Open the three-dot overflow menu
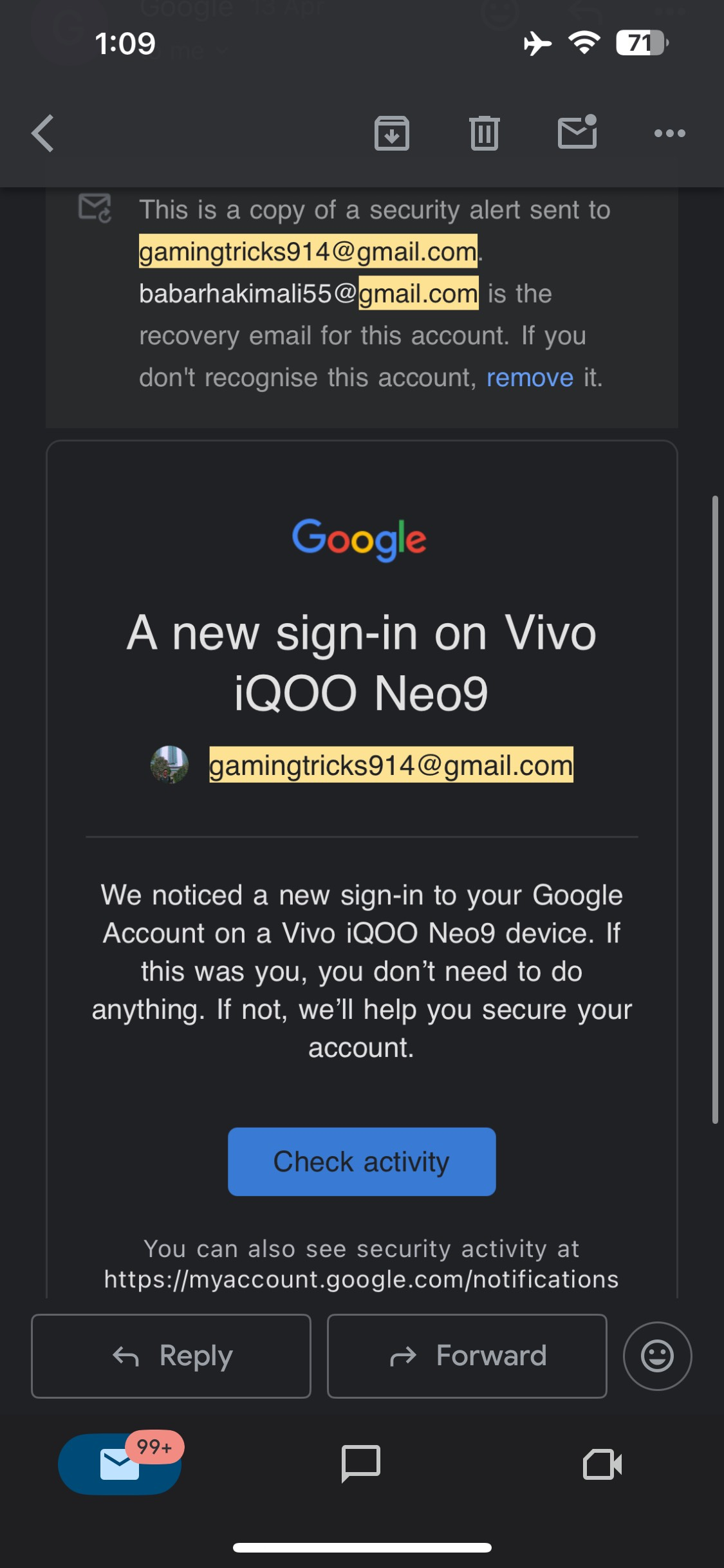Viewport: 724px width, 1568px height. tap(669, 133)
